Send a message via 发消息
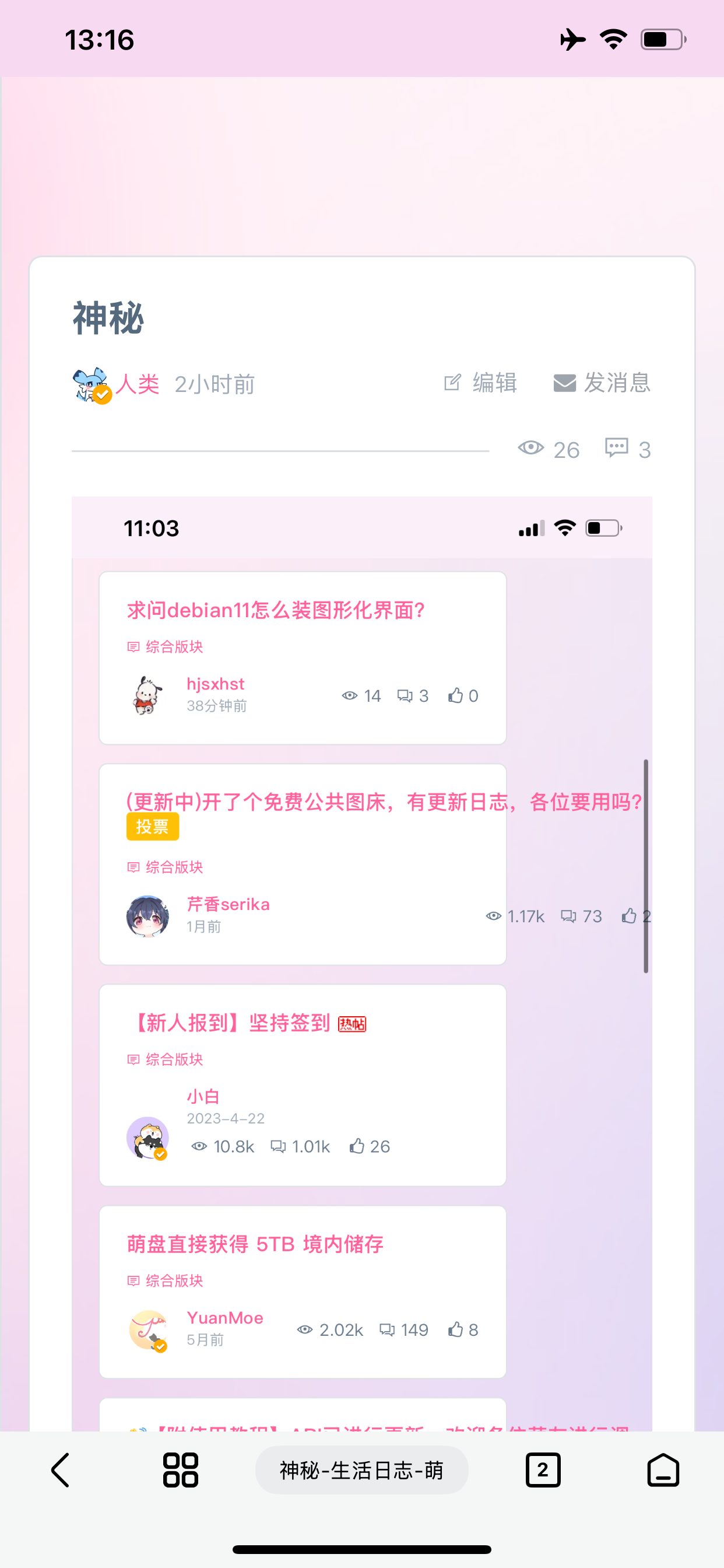Image resolution: width=724 pixels, height=1568 pixels. pos(602,383)
